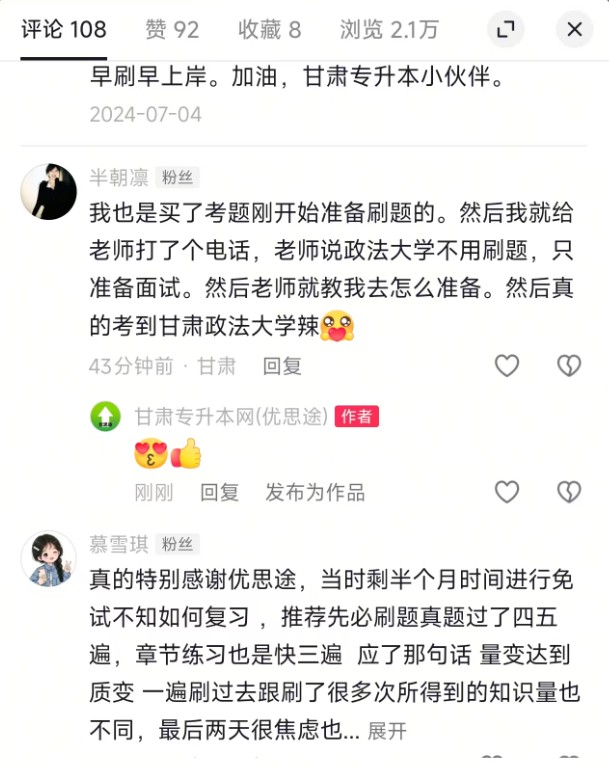Viewport: 609px width, 767px height.
Task: Like 半朝凛's comment
Action: tap(507, 366)
